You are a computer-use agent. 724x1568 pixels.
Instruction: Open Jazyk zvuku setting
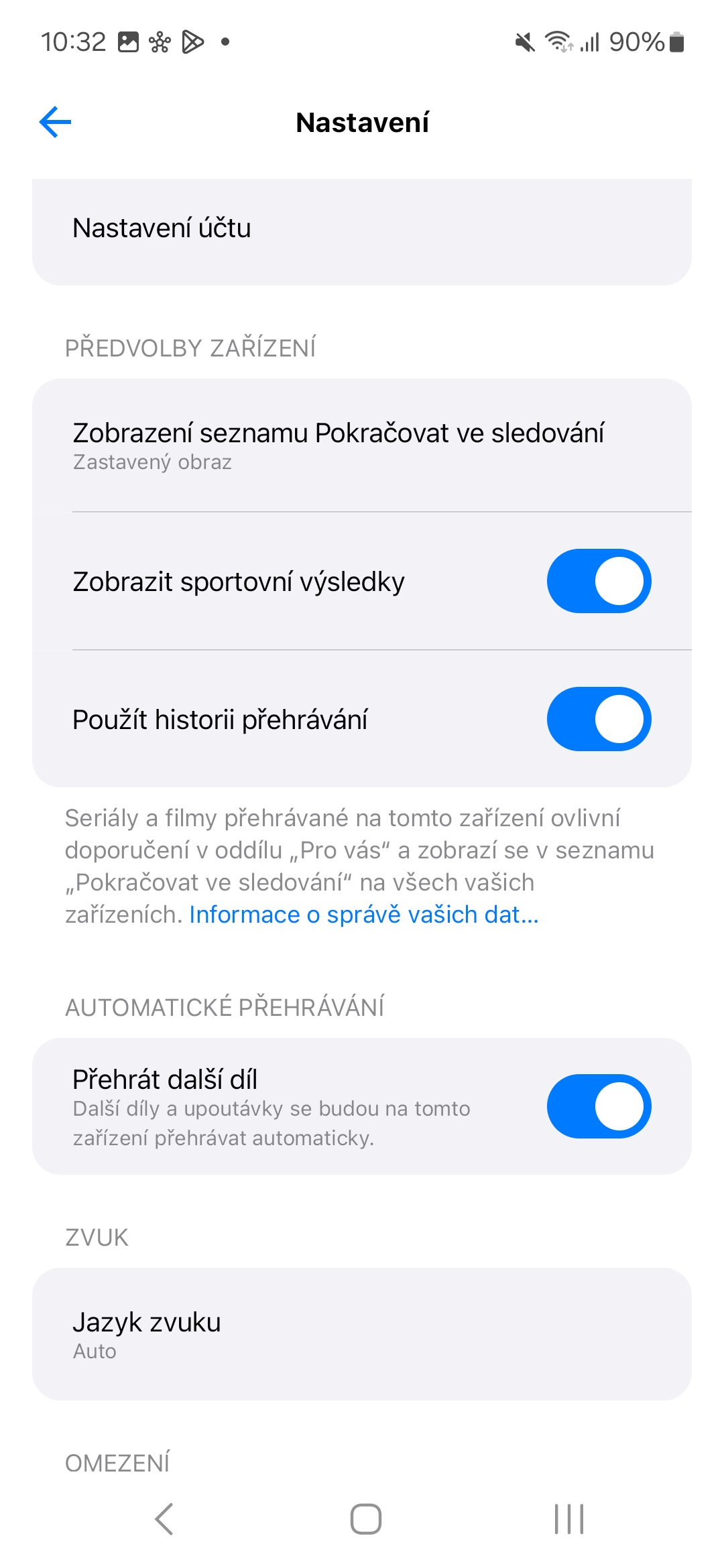pos(362,1334)
